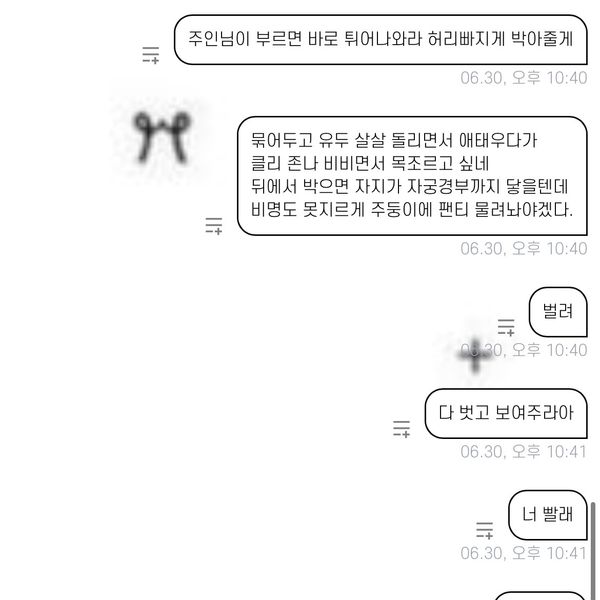Screen dimensions: 600x600
Task: Tap the list-add icon next to '너 빨래'
Action: [x=484, y=529]
